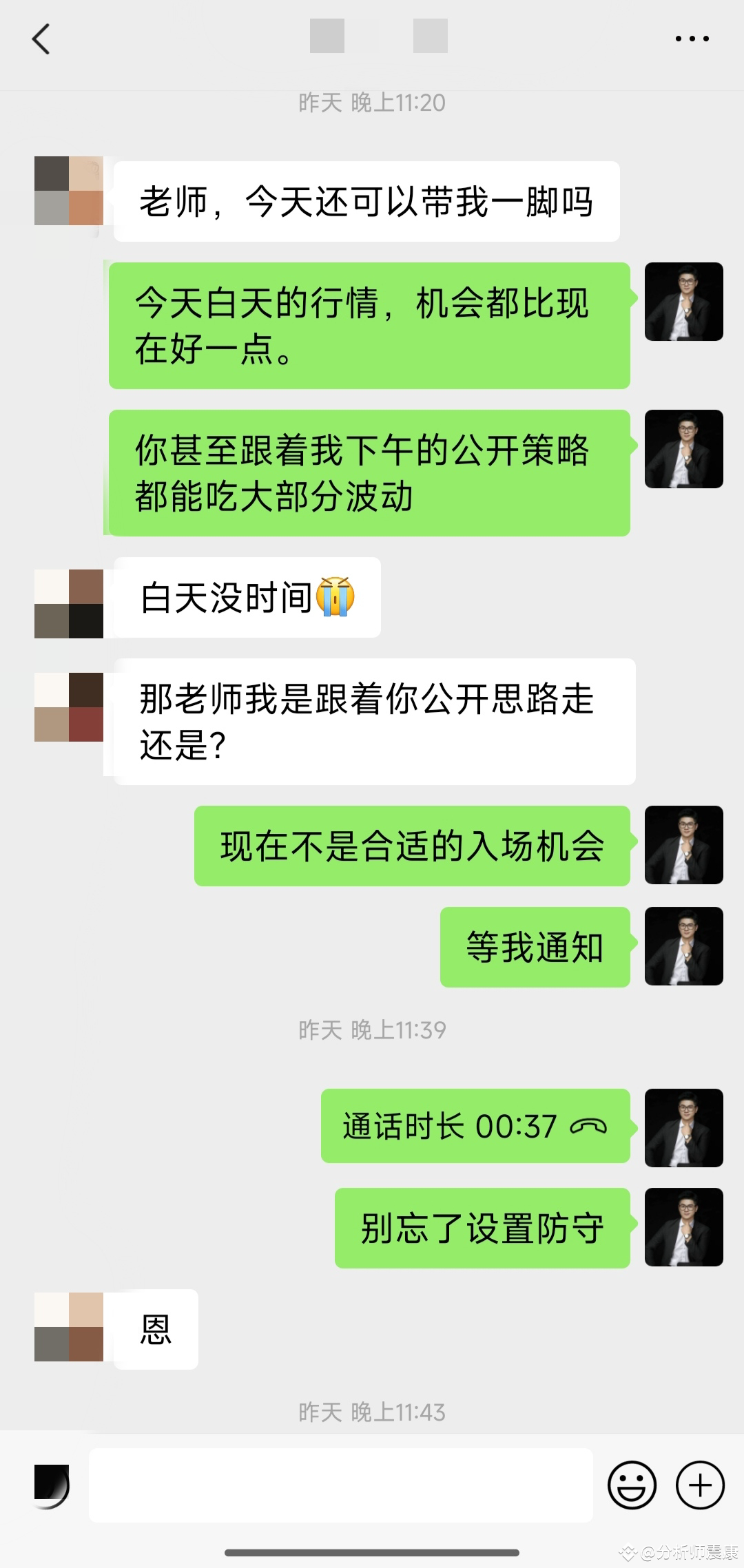The image size is (744, 1568).
Task: Open the emoji picker
Action: 631,1485
